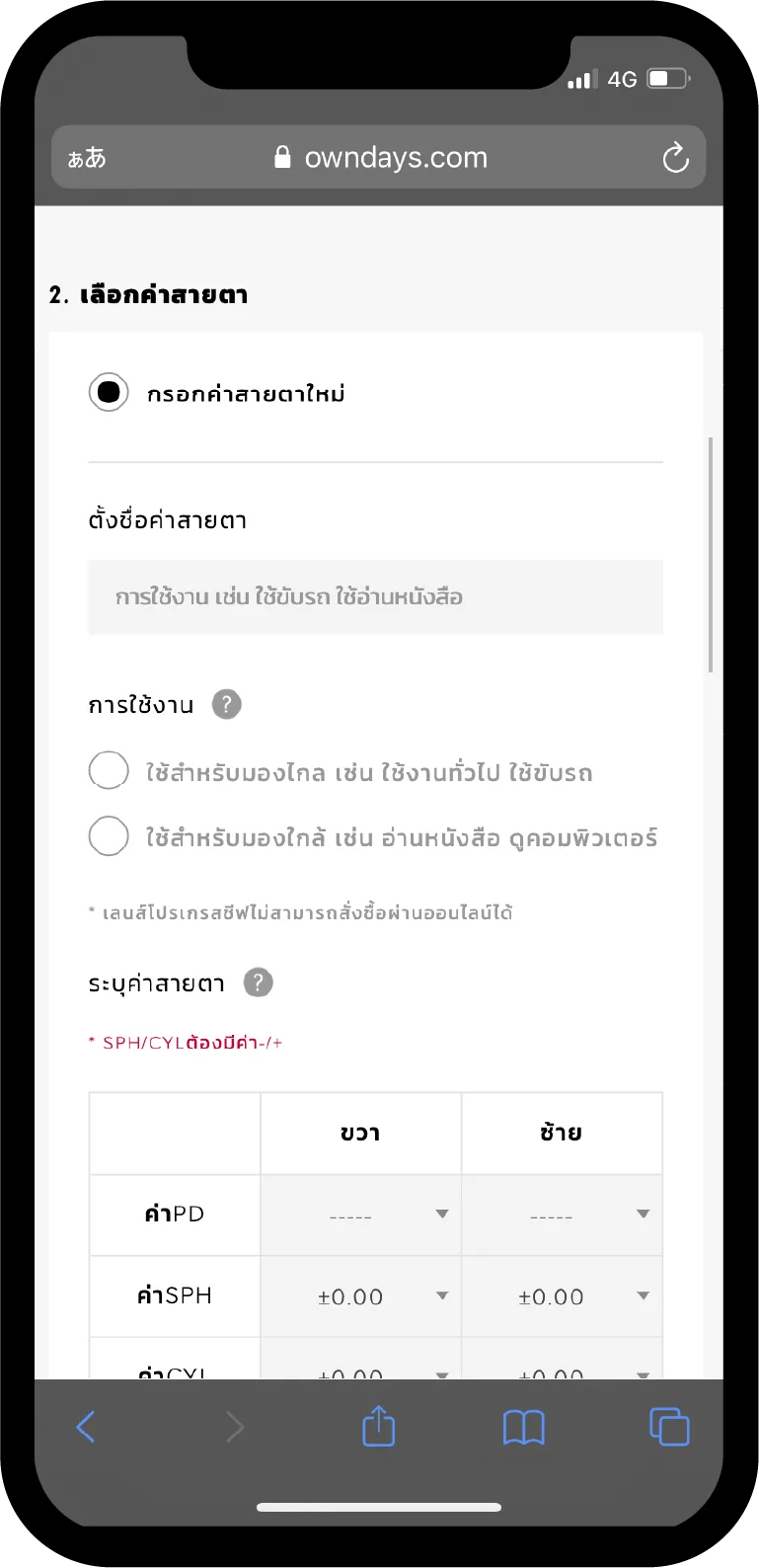Open help icon next to การใช้งาน
Screen dimensions: 759x1568
tap(227, 704)
